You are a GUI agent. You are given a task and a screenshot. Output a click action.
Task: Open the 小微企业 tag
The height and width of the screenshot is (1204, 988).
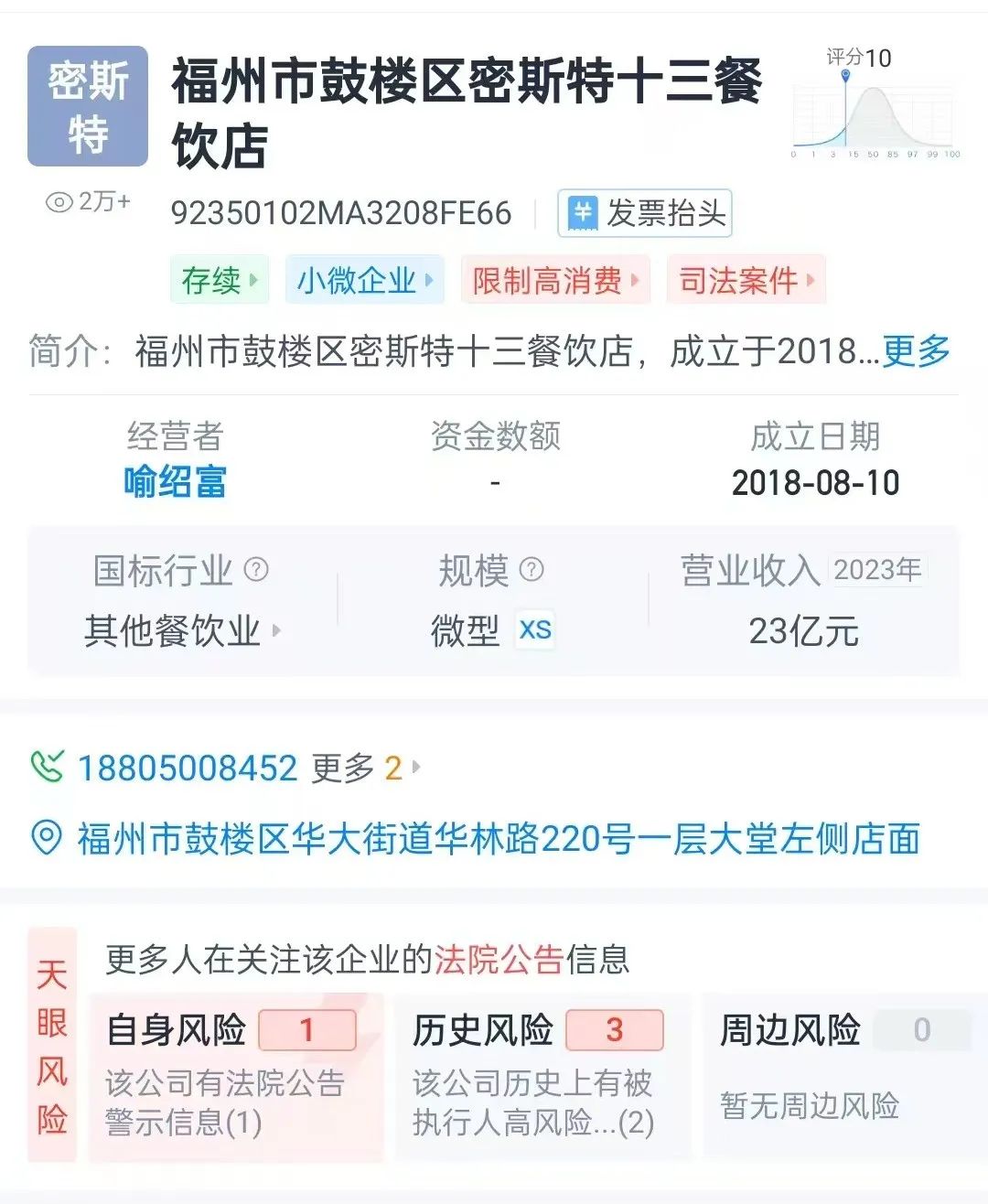click(x=364, y=280)
